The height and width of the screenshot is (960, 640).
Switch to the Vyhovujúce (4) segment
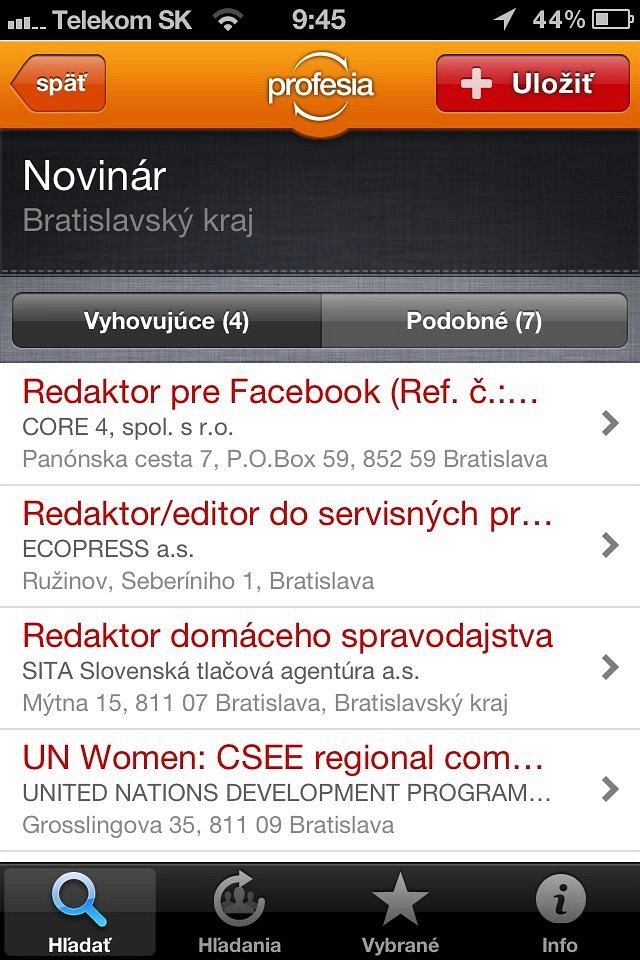pos(166,321)
